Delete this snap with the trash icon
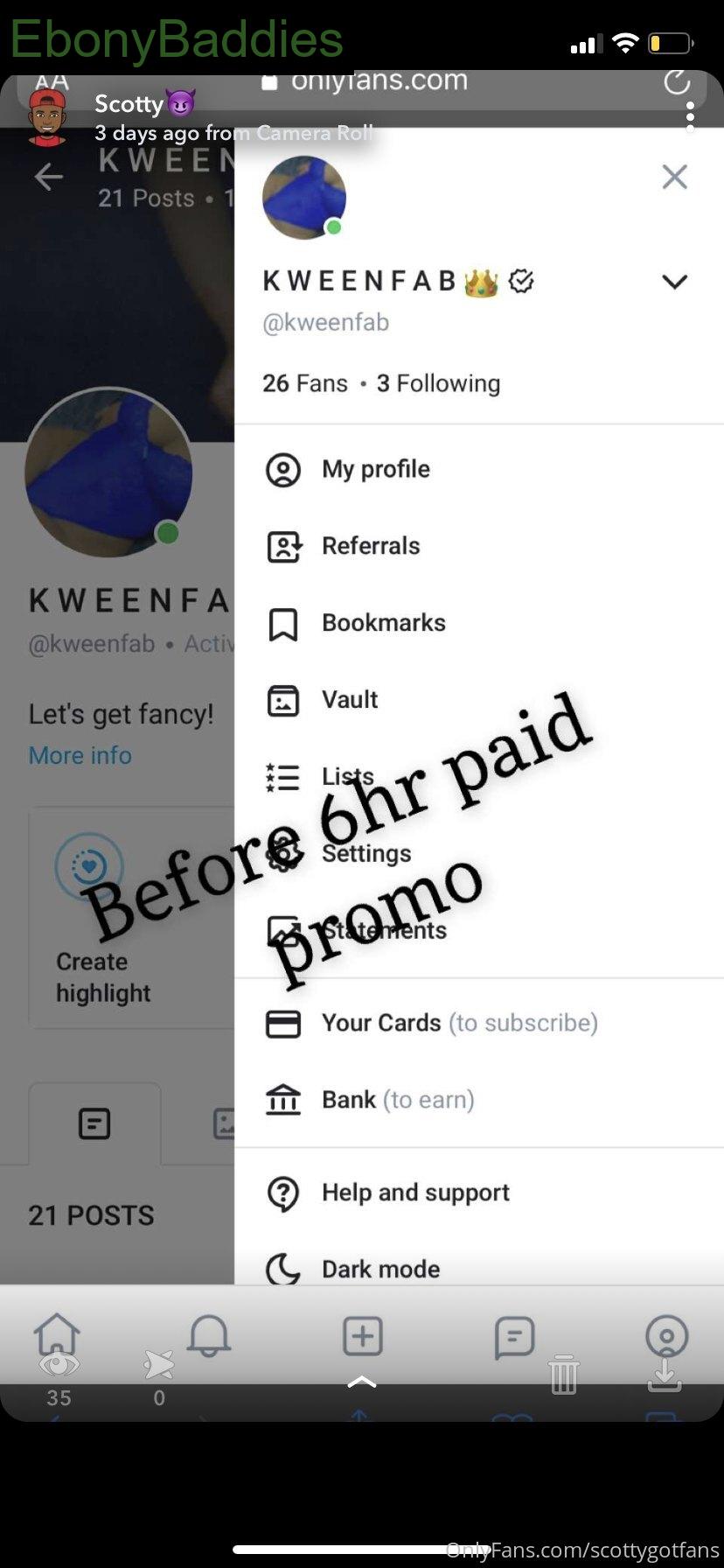The width and height of the screenshot is (724, 1568). pos(564,1374)
